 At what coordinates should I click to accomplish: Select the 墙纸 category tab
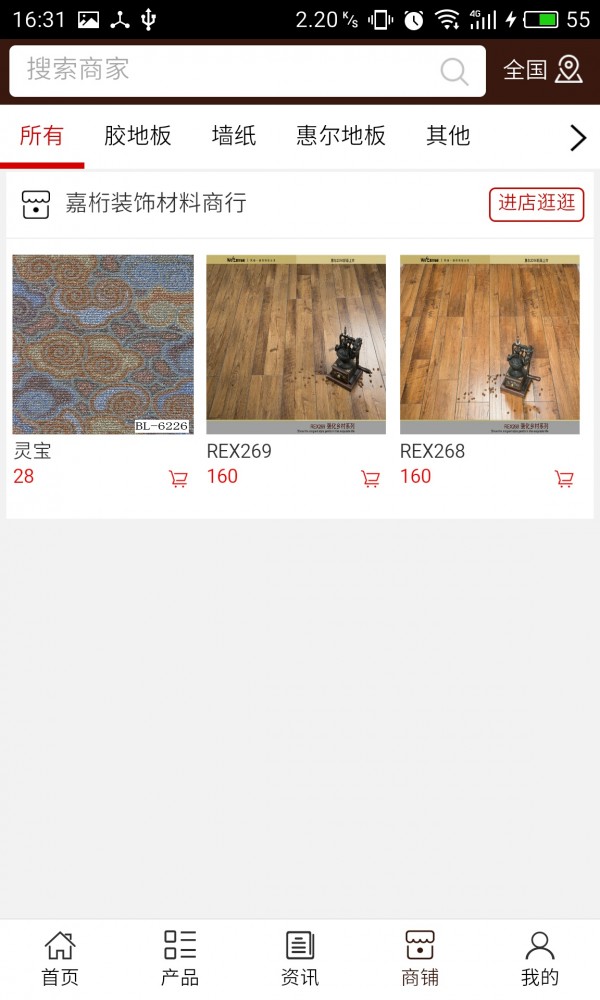[x=234, y=136]
